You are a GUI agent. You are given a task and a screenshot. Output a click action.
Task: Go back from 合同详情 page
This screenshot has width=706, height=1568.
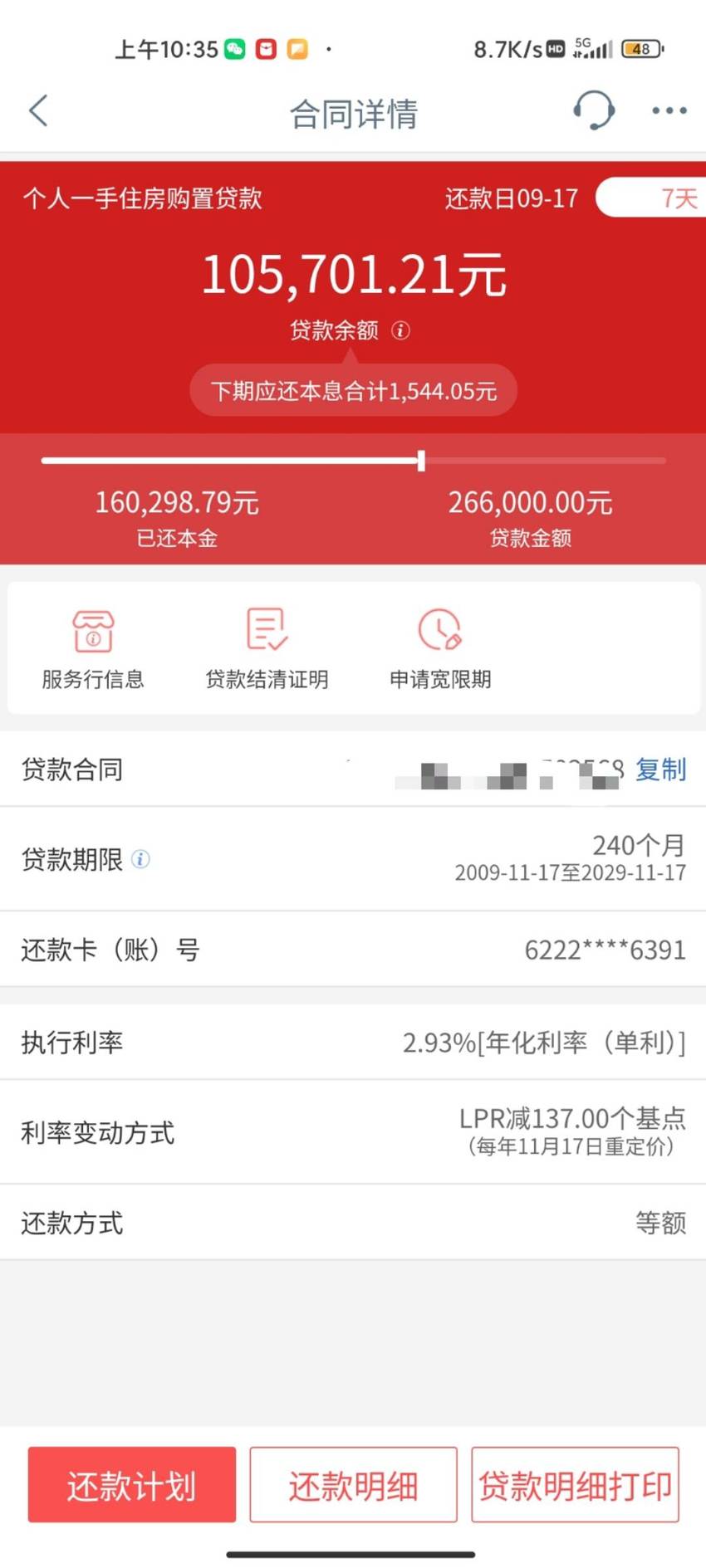click(x=38, y=110)
